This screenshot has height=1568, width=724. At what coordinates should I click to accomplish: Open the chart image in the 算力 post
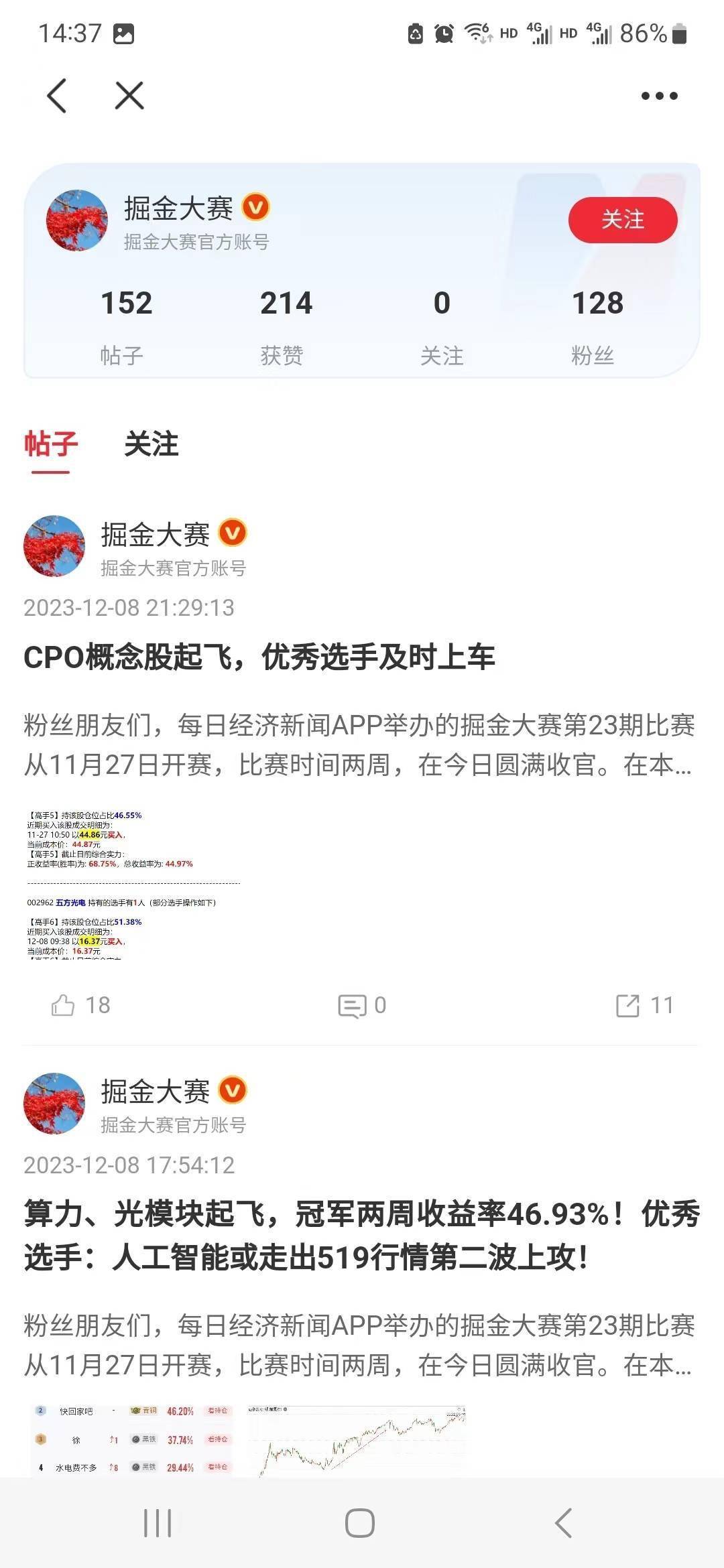pyautogui.click(x=357, y=1439)
